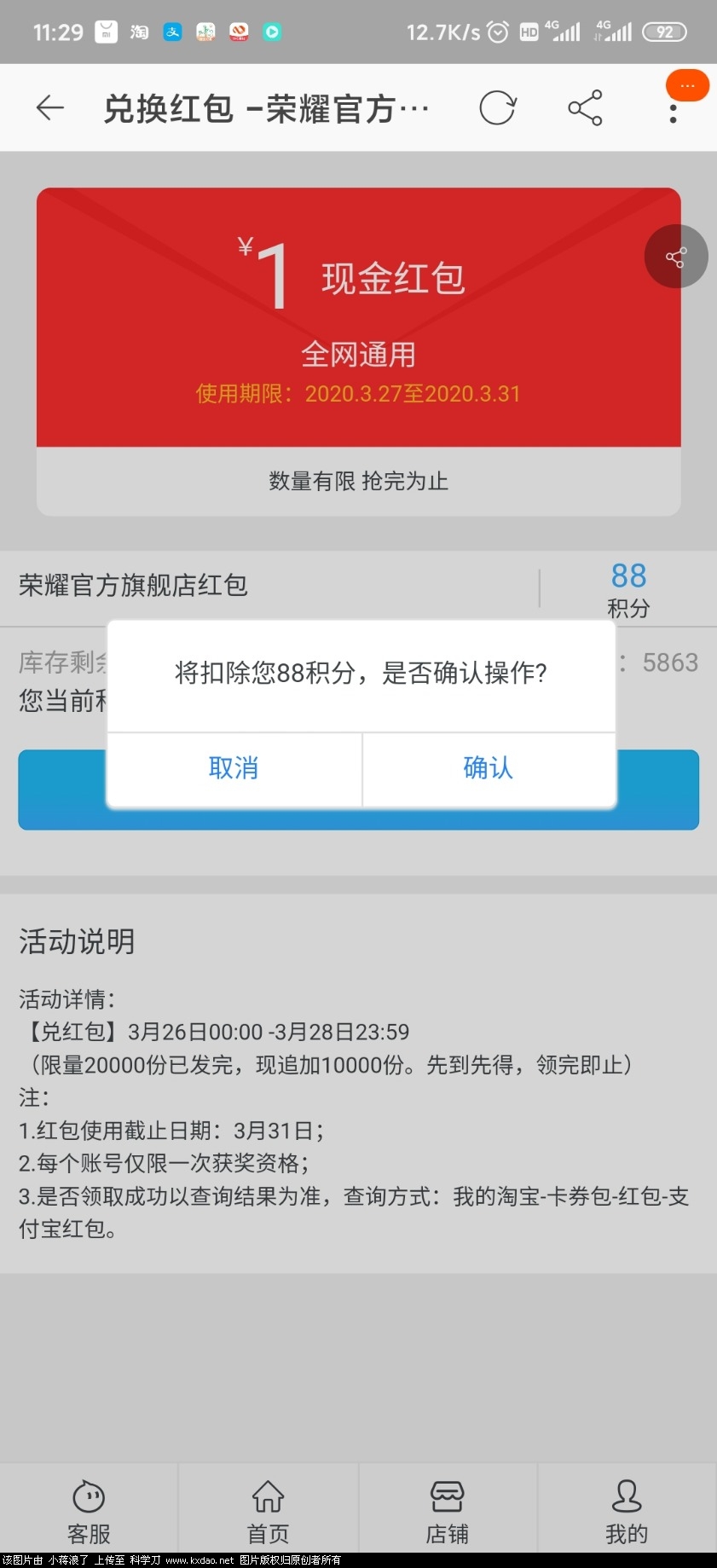The height and width of the screenshot is (1568, 717).
Task: Refresh the page
Action: coord(497,108)
